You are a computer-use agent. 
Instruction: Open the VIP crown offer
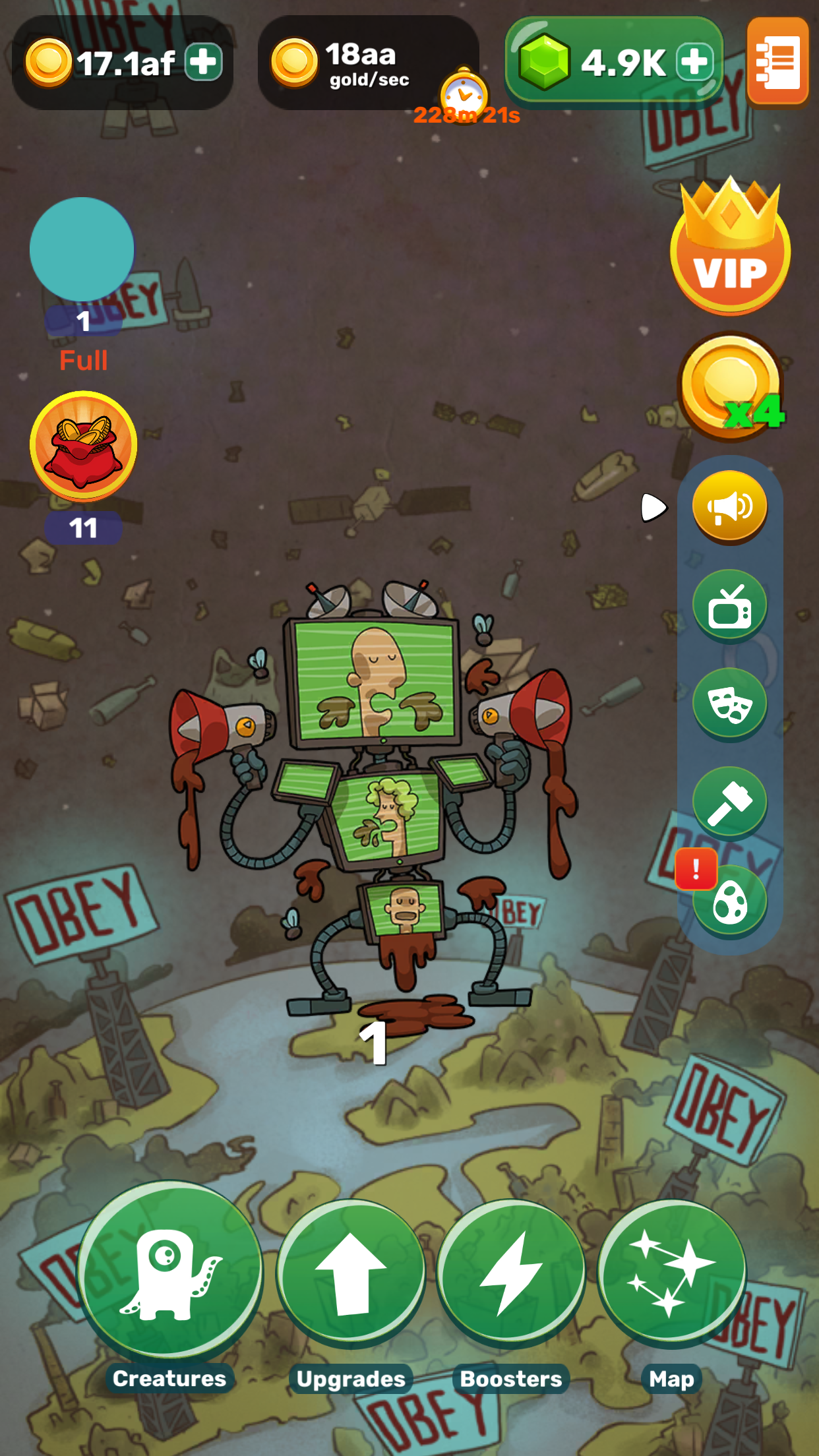[730, 251]
